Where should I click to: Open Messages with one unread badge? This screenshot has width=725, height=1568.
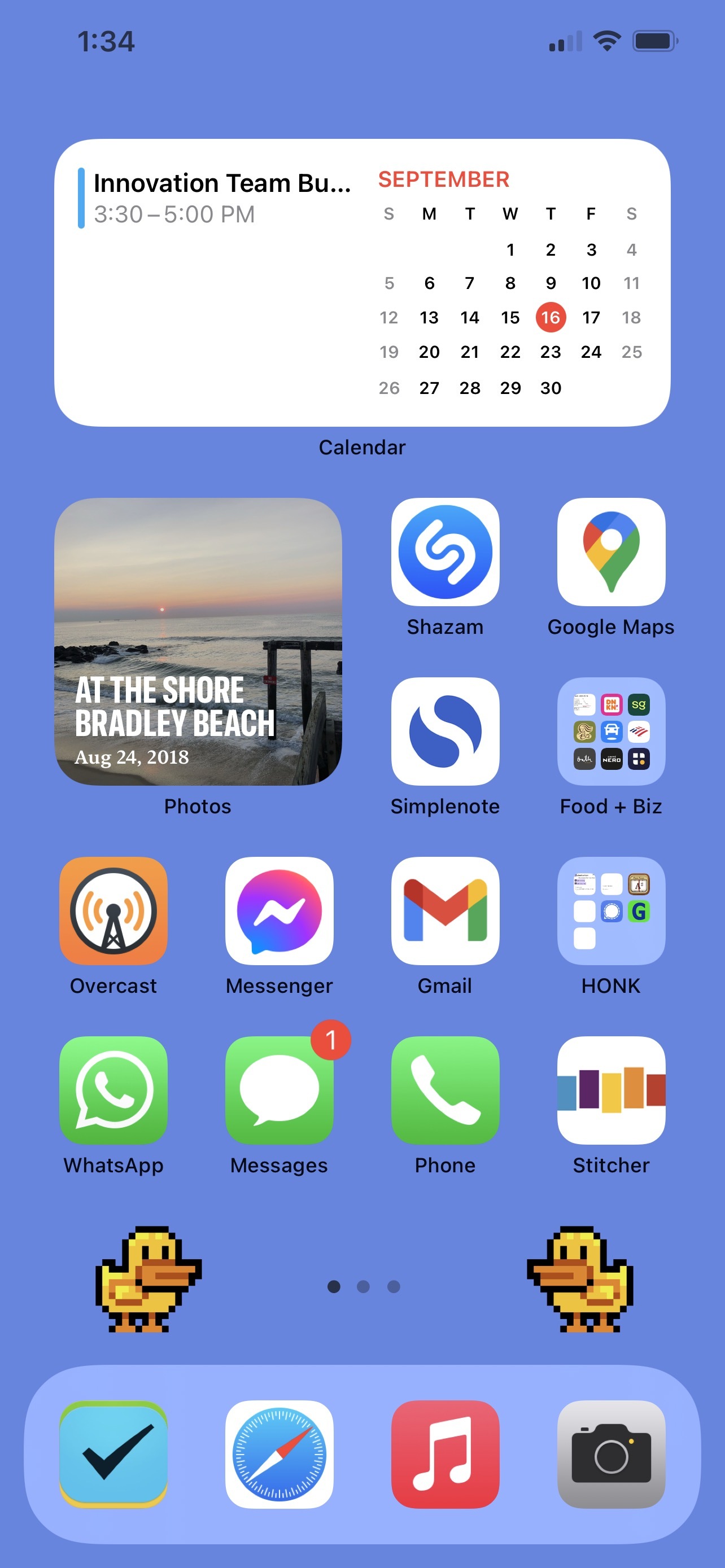(x=279, y=1090)
